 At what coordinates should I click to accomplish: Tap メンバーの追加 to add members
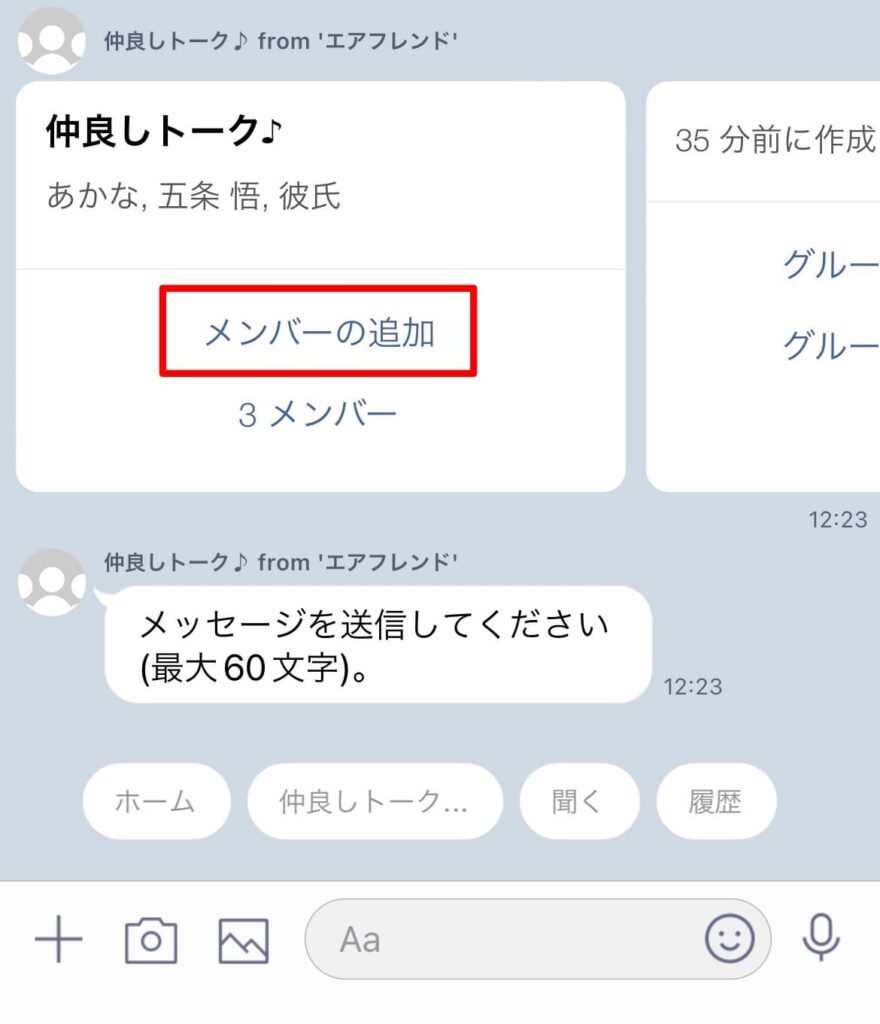319,332
